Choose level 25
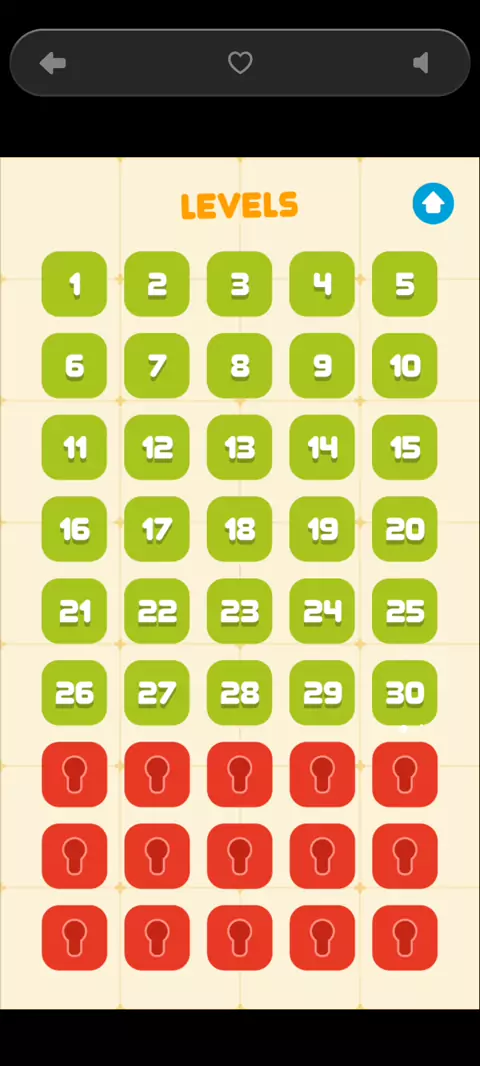480x1066 pixels. (x=405, y=611)
